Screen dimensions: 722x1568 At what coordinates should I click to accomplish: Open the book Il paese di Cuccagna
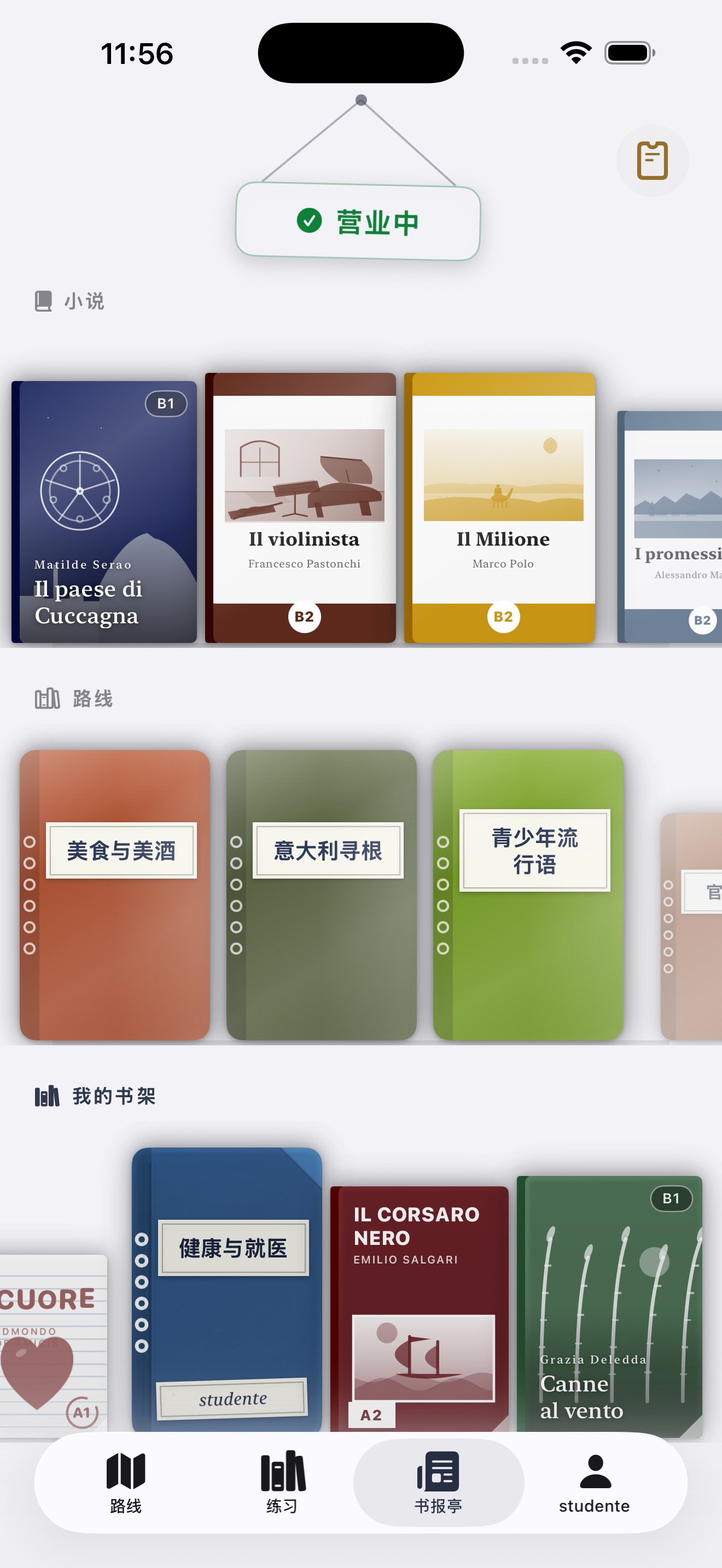[104, 511]
